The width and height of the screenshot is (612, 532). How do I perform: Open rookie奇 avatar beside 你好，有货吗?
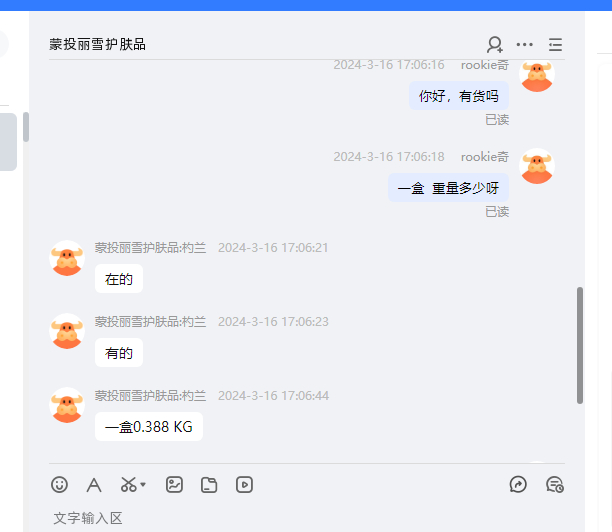537,76
